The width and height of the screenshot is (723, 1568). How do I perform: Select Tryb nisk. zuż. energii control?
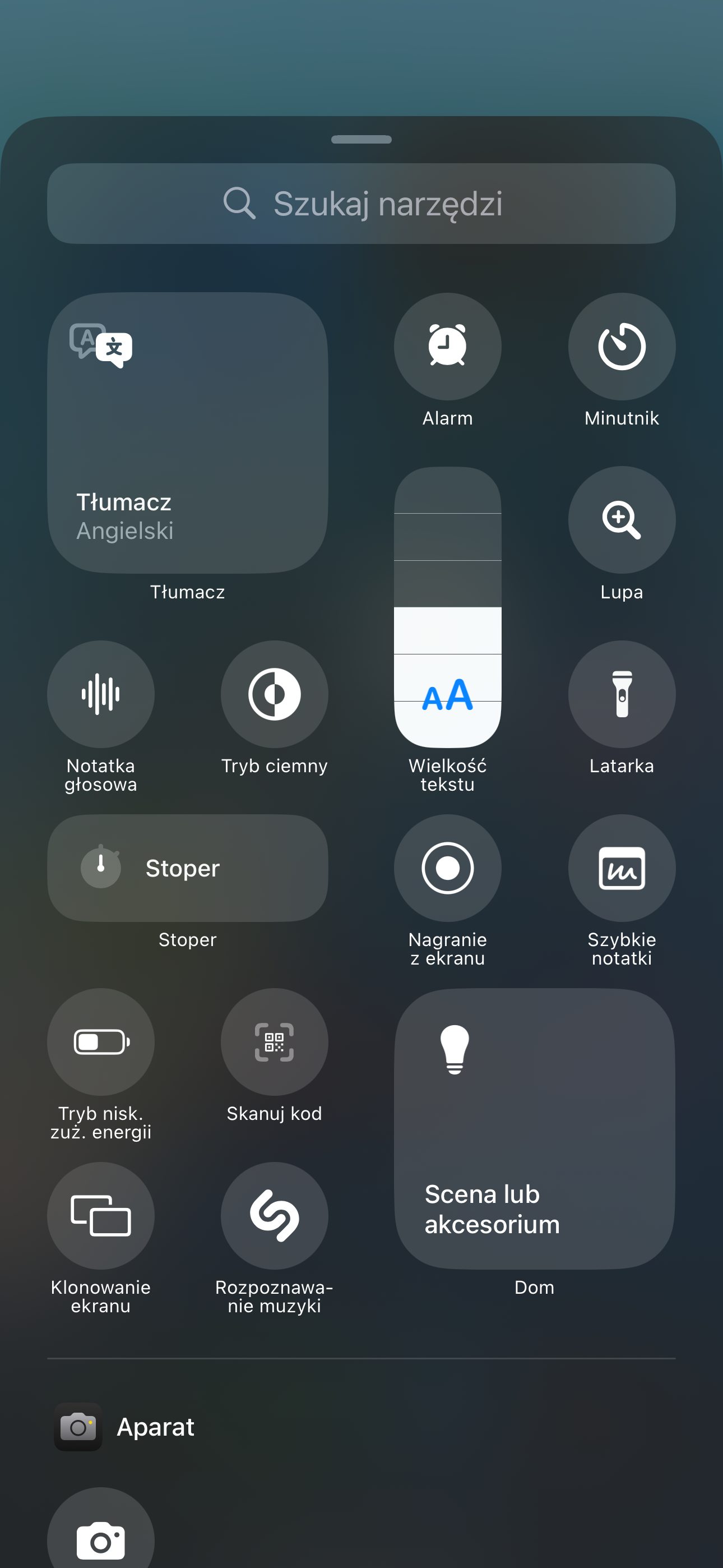point(100,1041)
